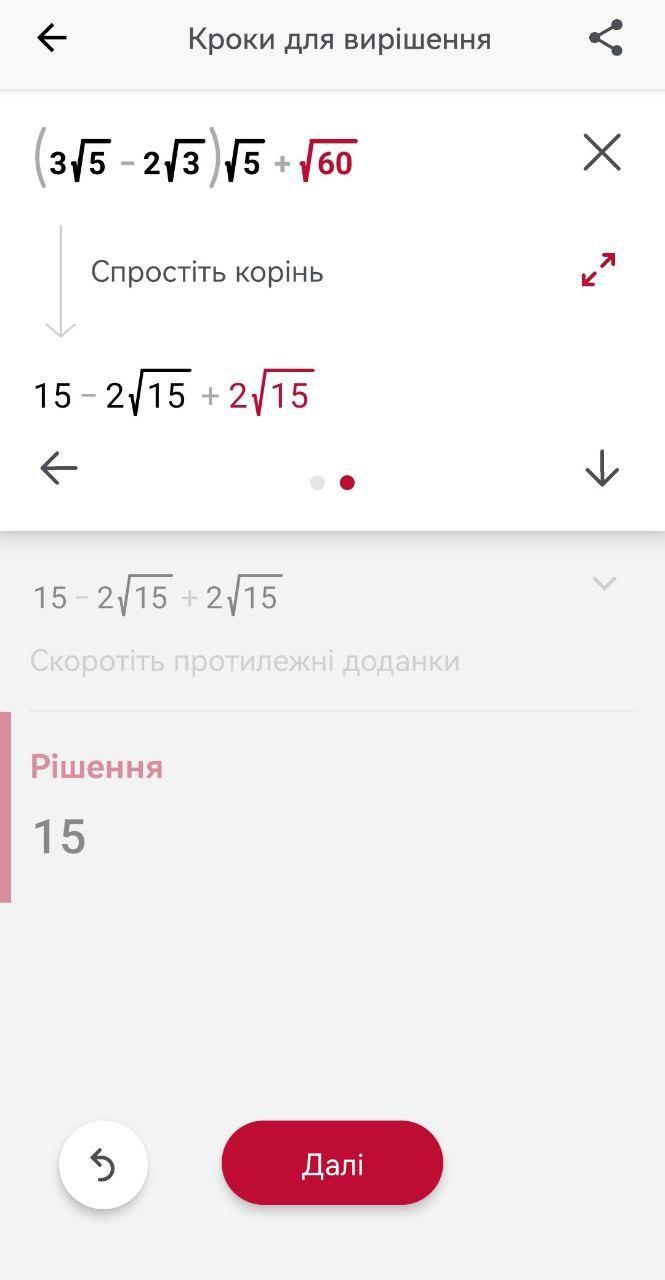
Task: Go to previous sub-step with the left arrow
Action: tap(59, 468)
